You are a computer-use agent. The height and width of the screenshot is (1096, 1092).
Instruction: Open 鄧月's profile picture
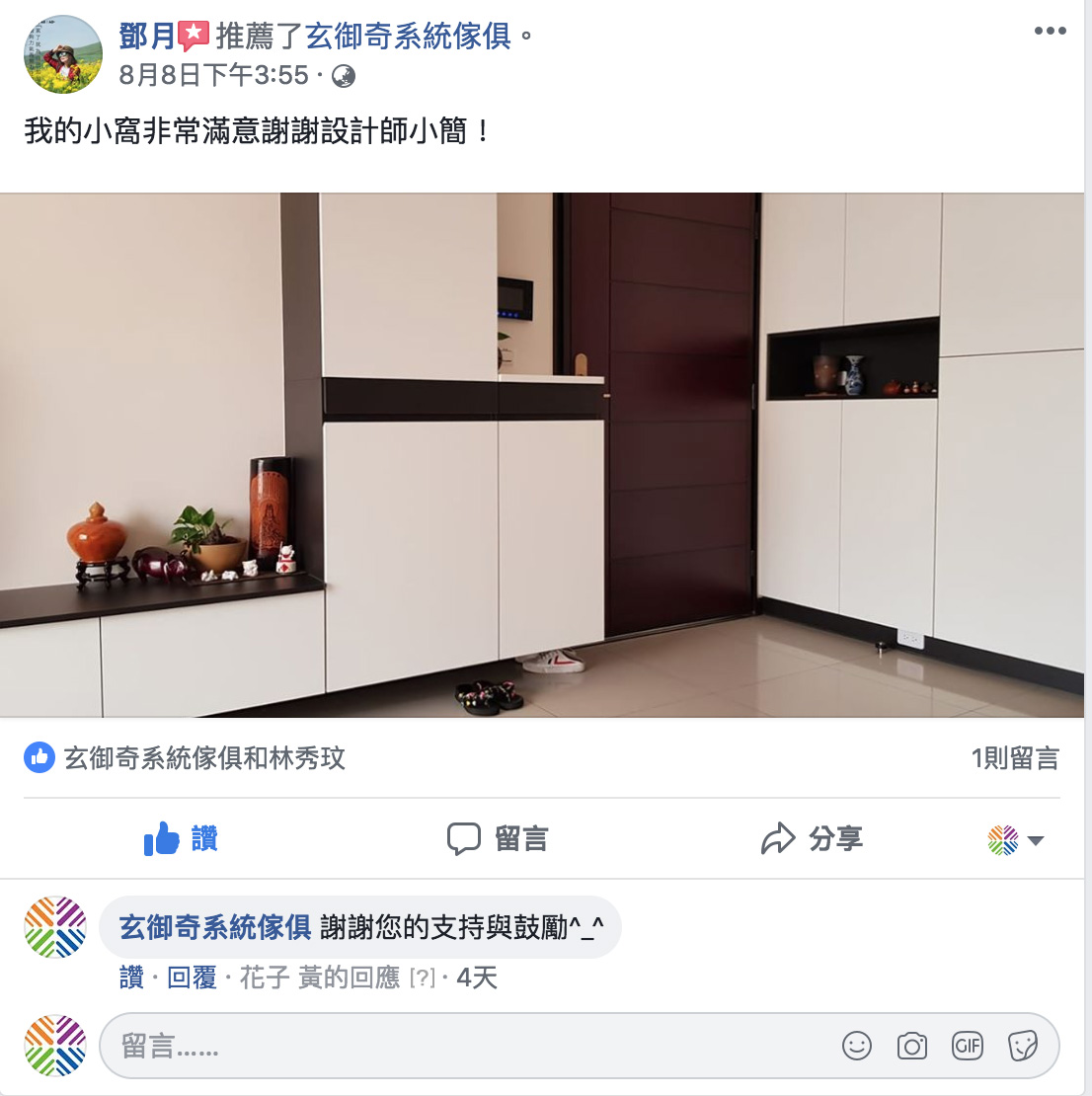[63, 54]
